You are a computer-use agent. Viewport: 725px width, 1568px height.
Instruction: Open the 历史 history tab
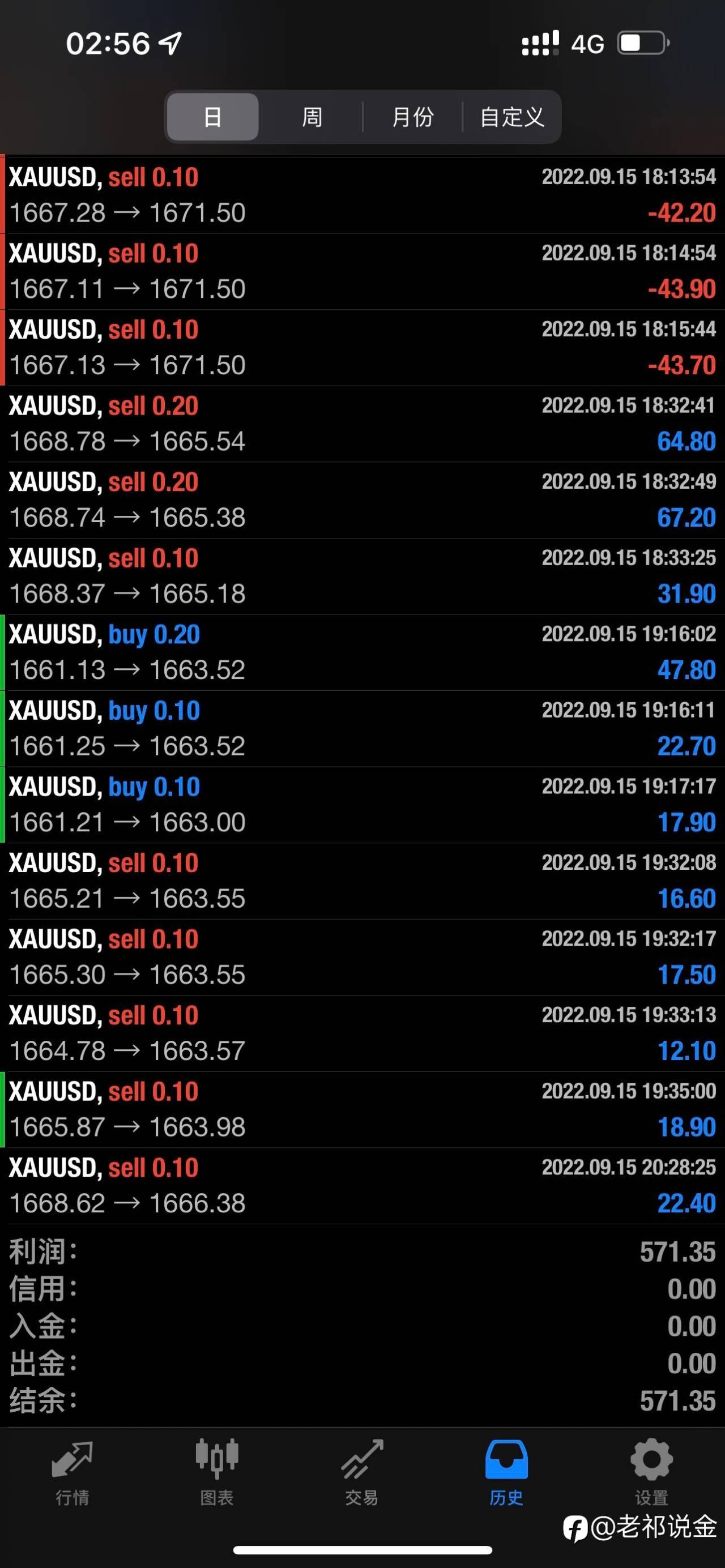tap(506, 1472)
